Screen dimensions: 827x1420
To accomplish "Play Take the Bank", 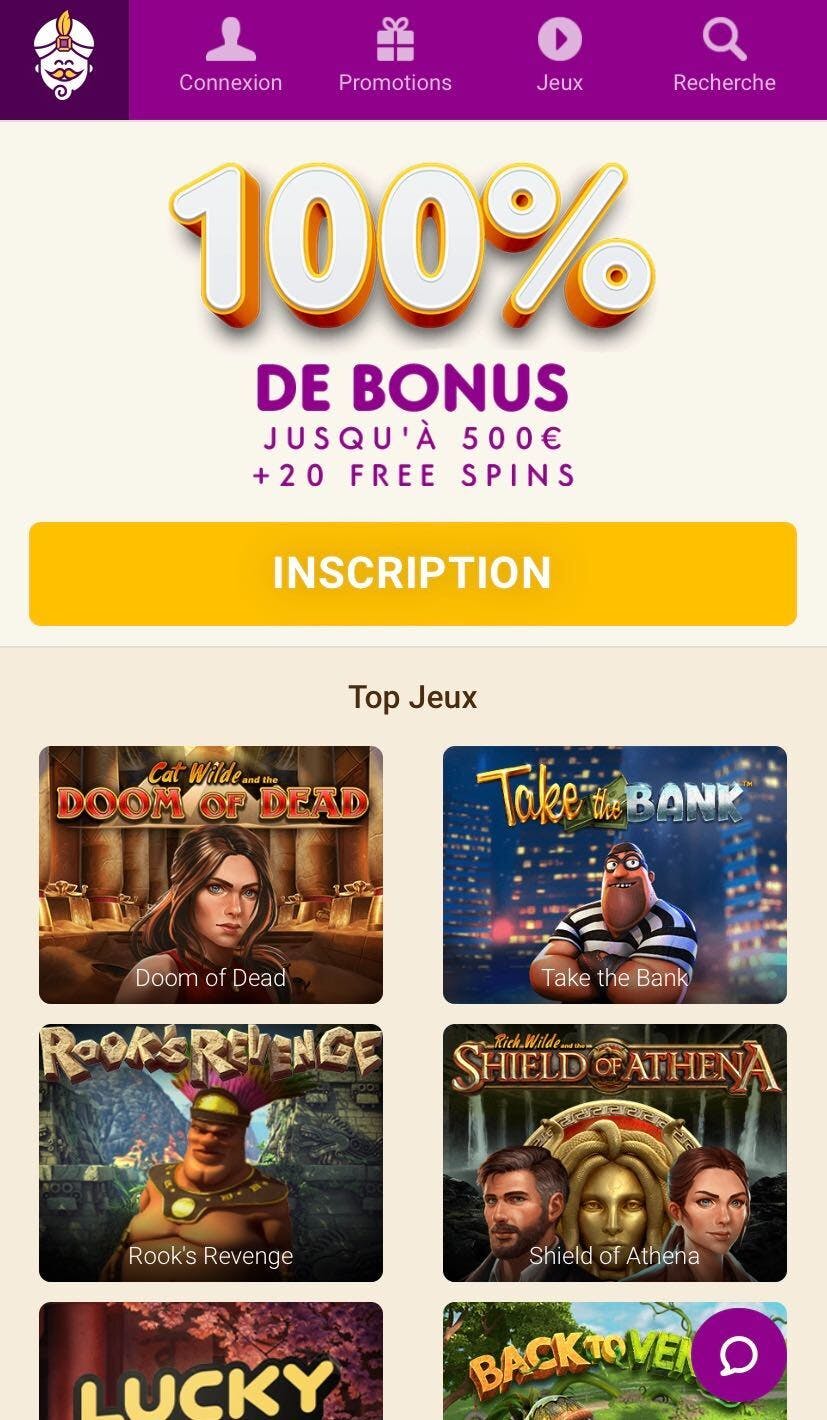I will [x=614, y=874].
